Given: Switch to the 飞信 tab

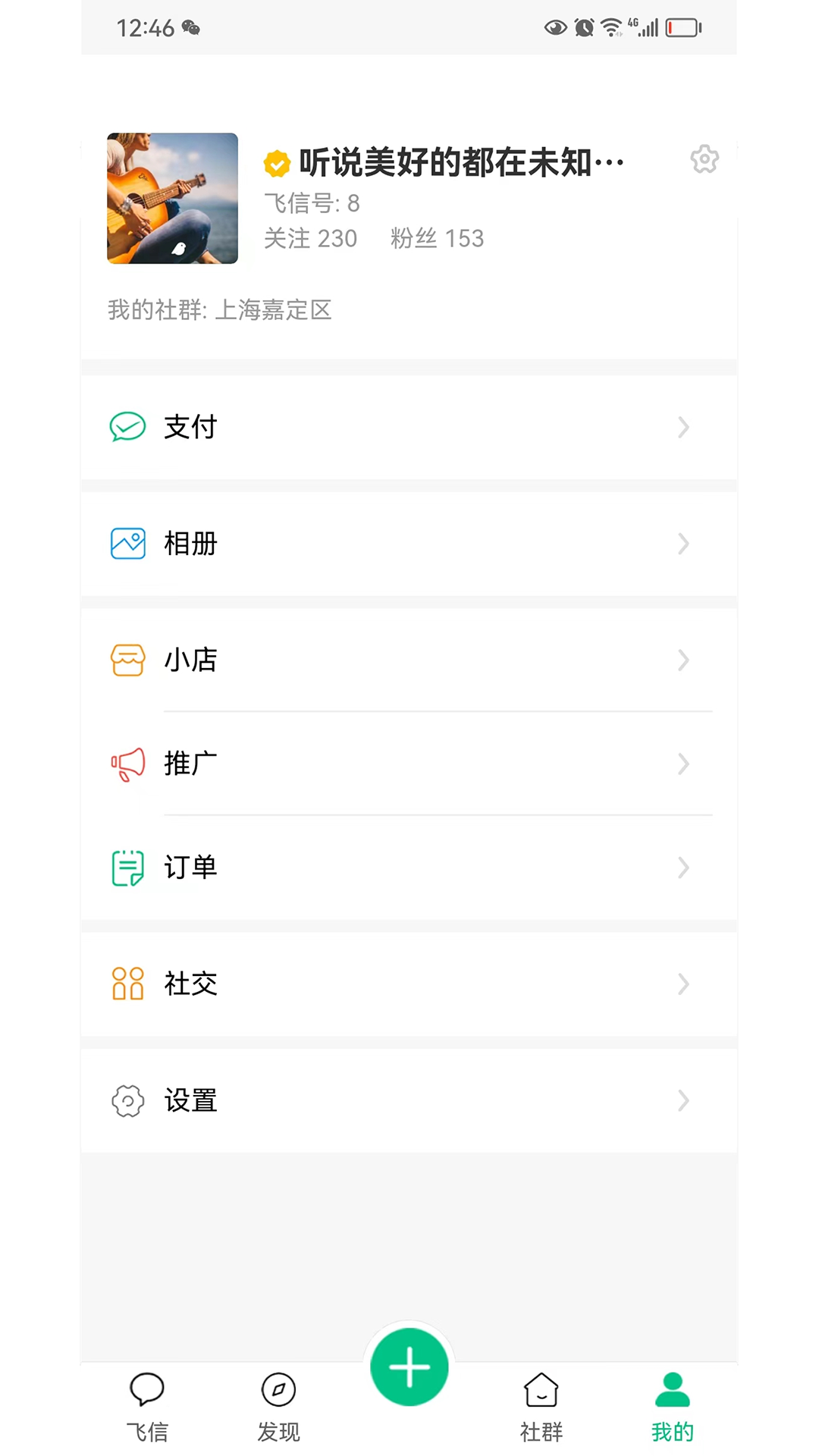Looking at the screenshot, I should [x=146, y=1407].
